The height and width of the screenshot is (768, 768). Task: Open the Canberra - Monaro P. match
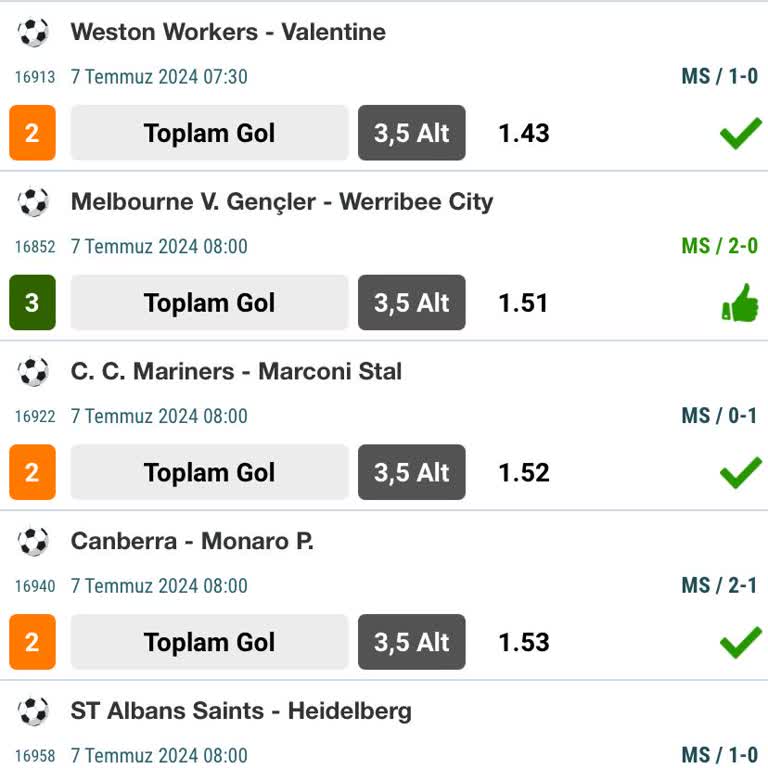(x=192, y=542)
